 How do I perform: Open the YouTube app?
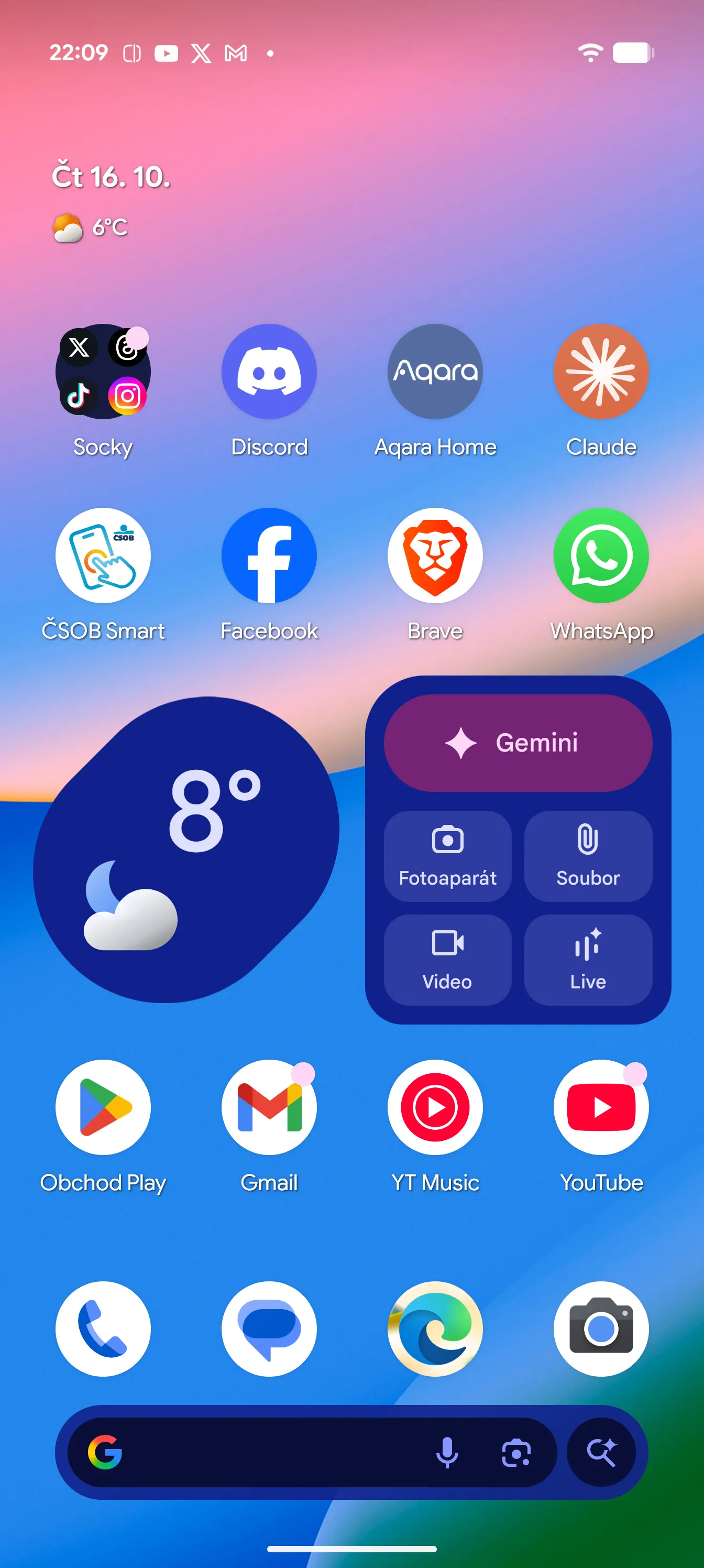601,1107
